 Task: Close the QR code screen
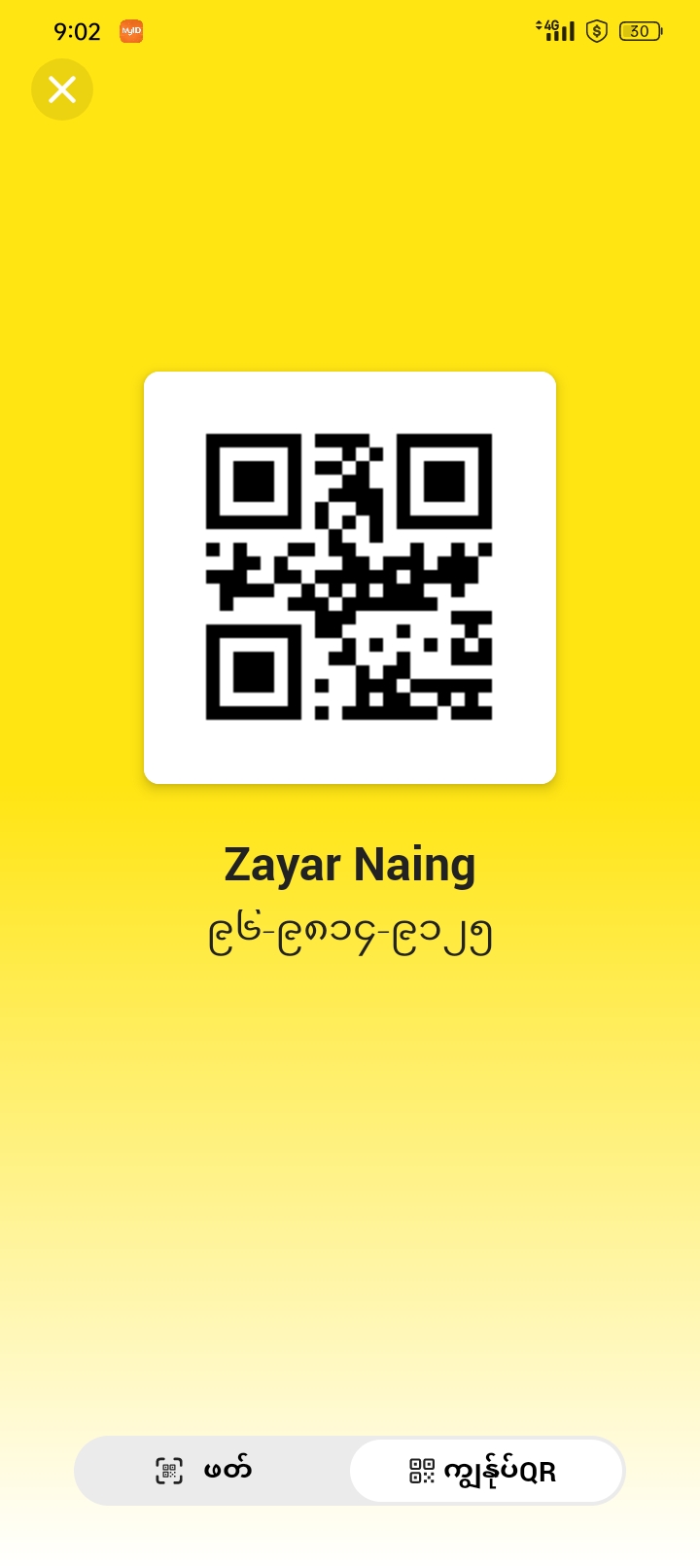coord(62,89)
